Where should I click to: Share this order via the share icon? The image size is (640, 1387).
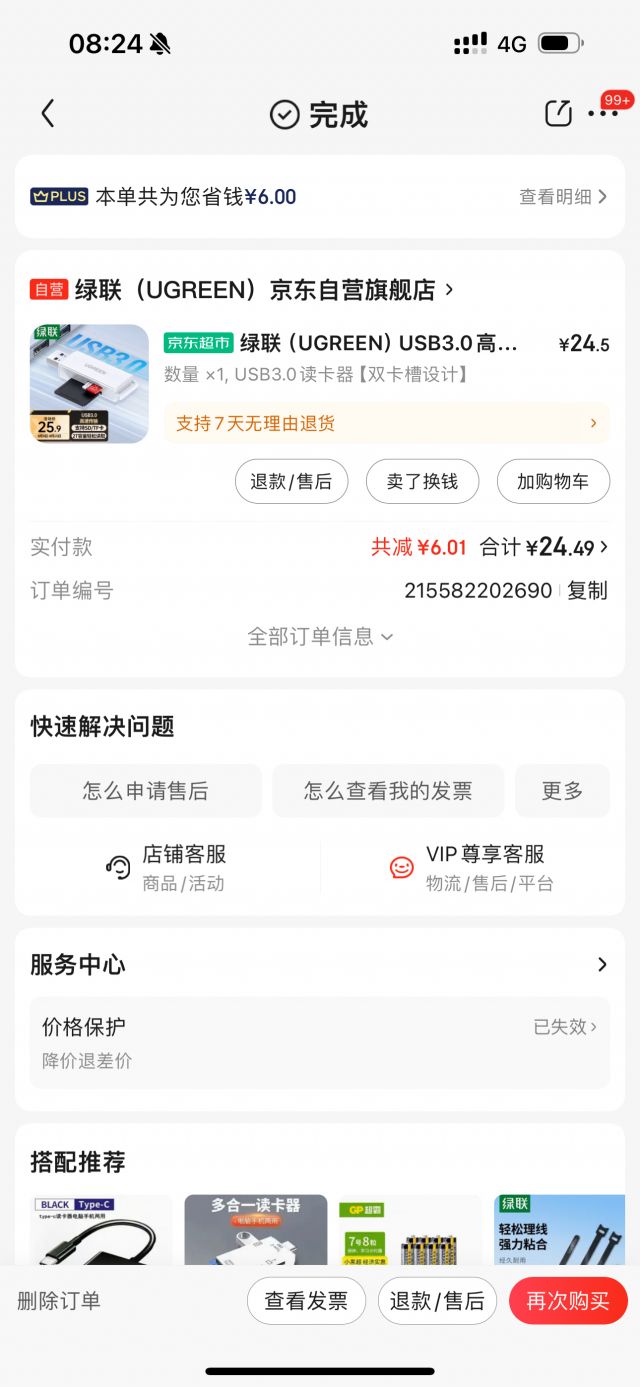558,114
